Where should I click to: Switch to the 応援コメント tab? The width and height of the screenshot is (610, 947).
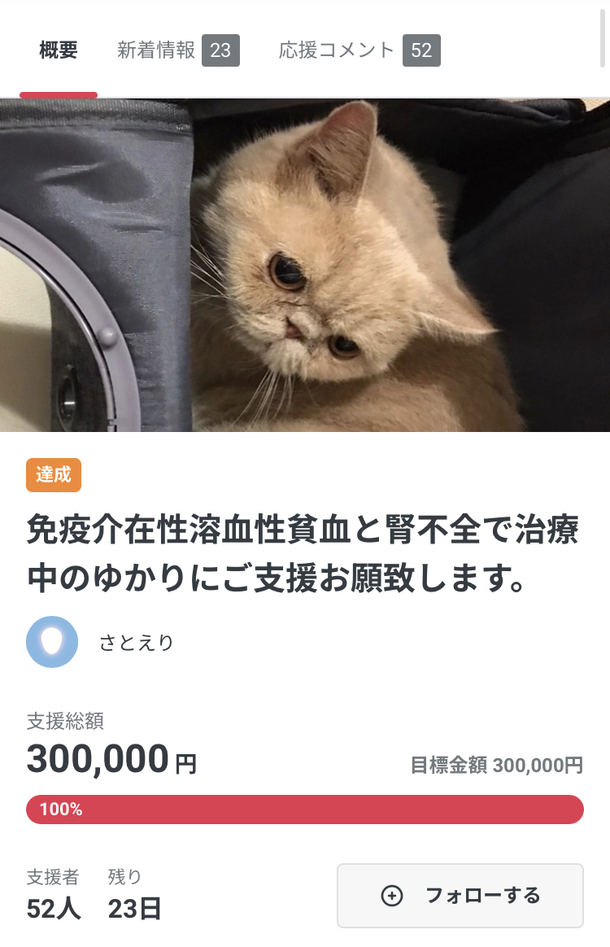pos(358,50)
